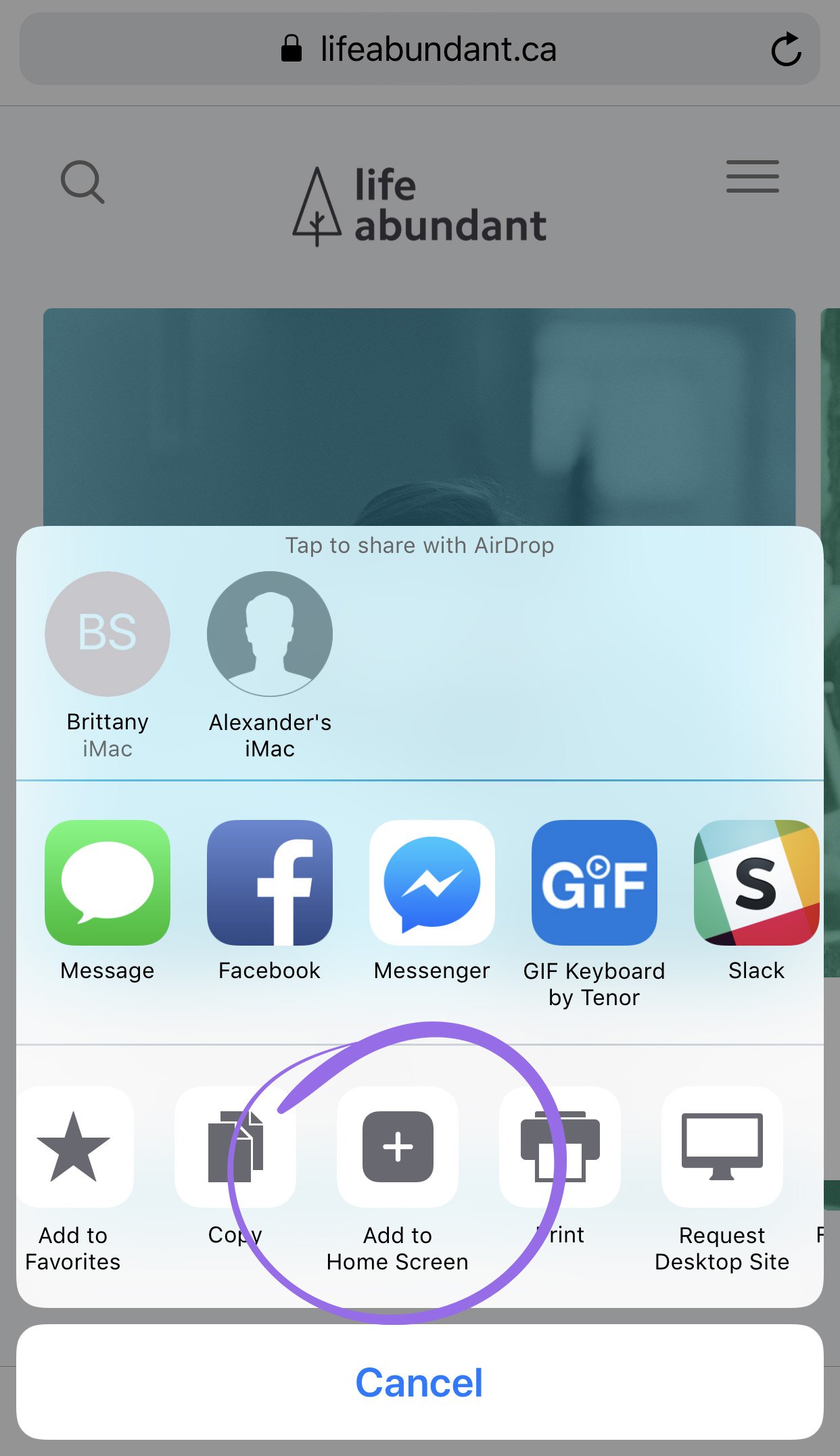Share the page through Messenger

coord(431,883)
